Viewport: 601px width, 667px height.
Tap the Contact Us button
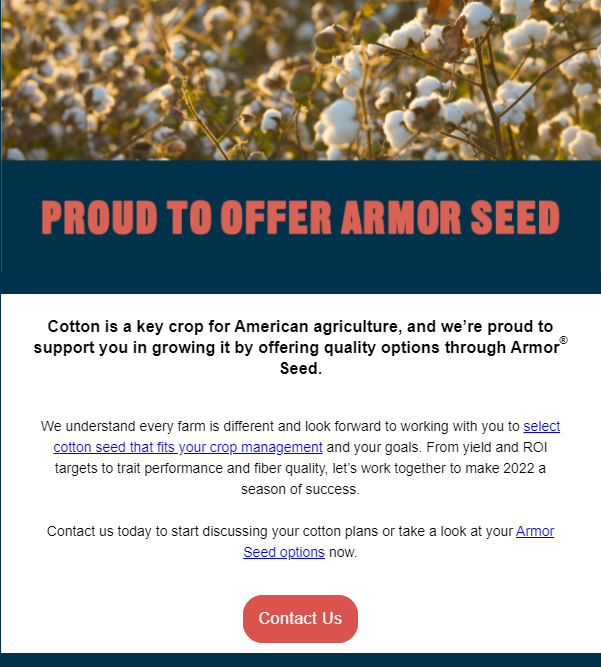300,619
